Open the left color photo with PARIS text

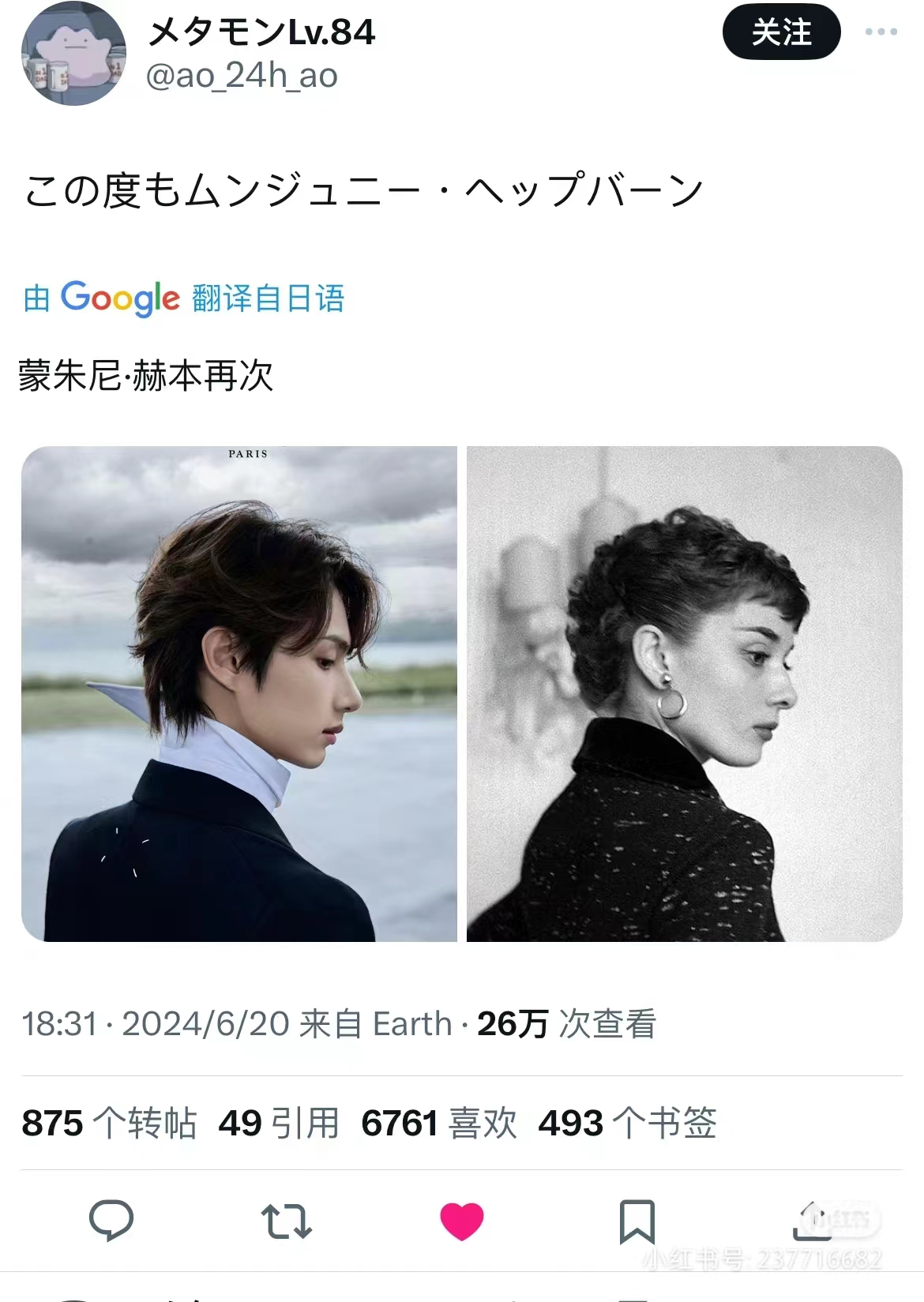pos(239,693)
